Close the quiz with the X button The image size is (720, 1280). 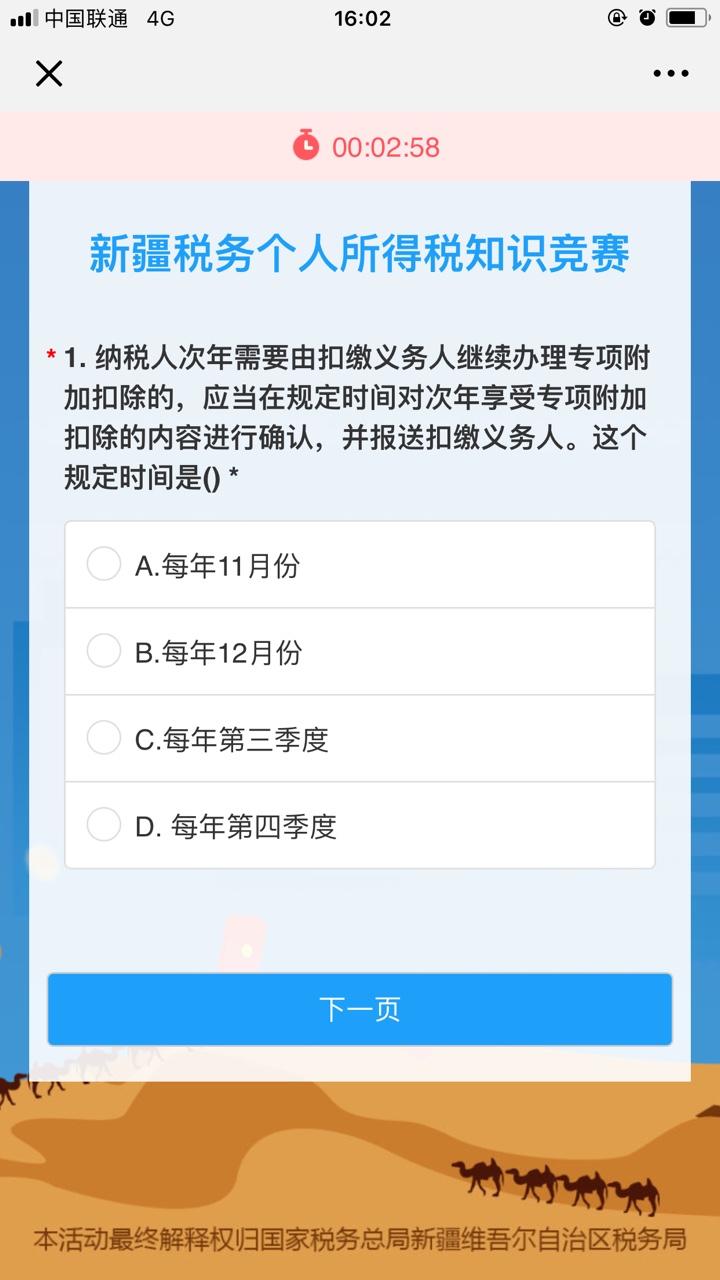[x=48, y=73]
